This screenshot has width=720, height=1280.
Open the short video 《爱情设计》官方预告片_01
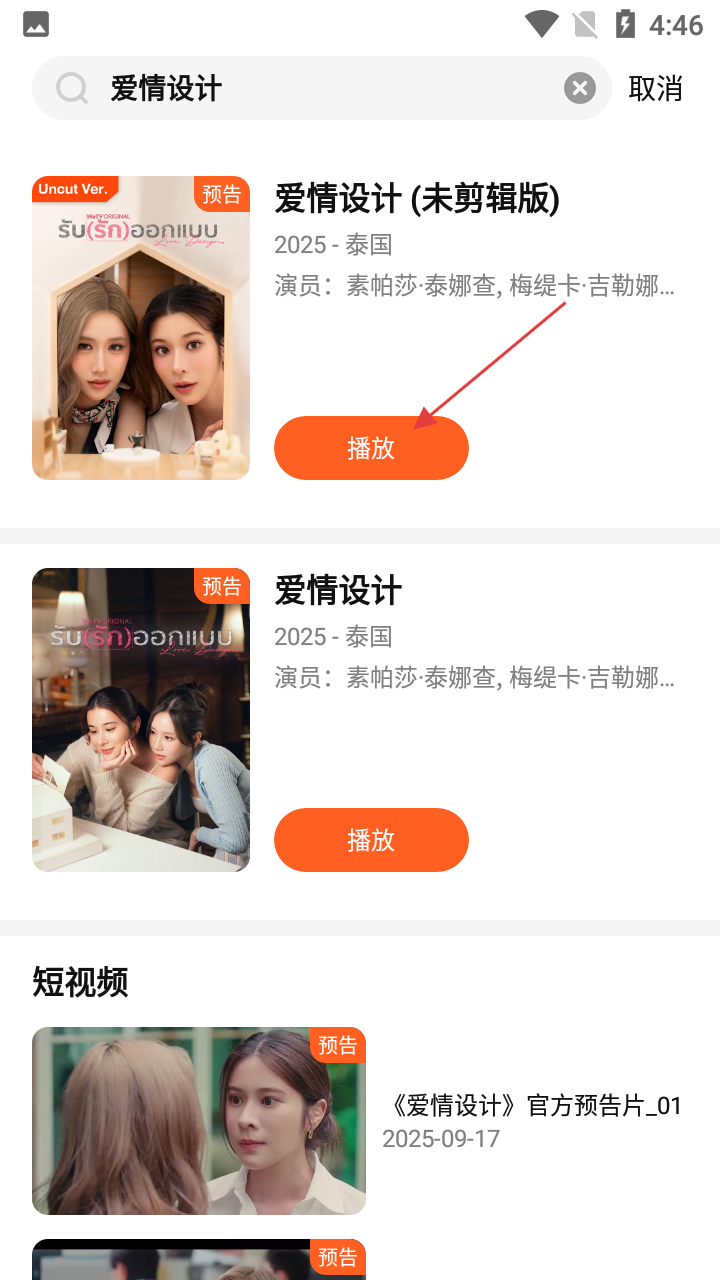coord(533,1106)
